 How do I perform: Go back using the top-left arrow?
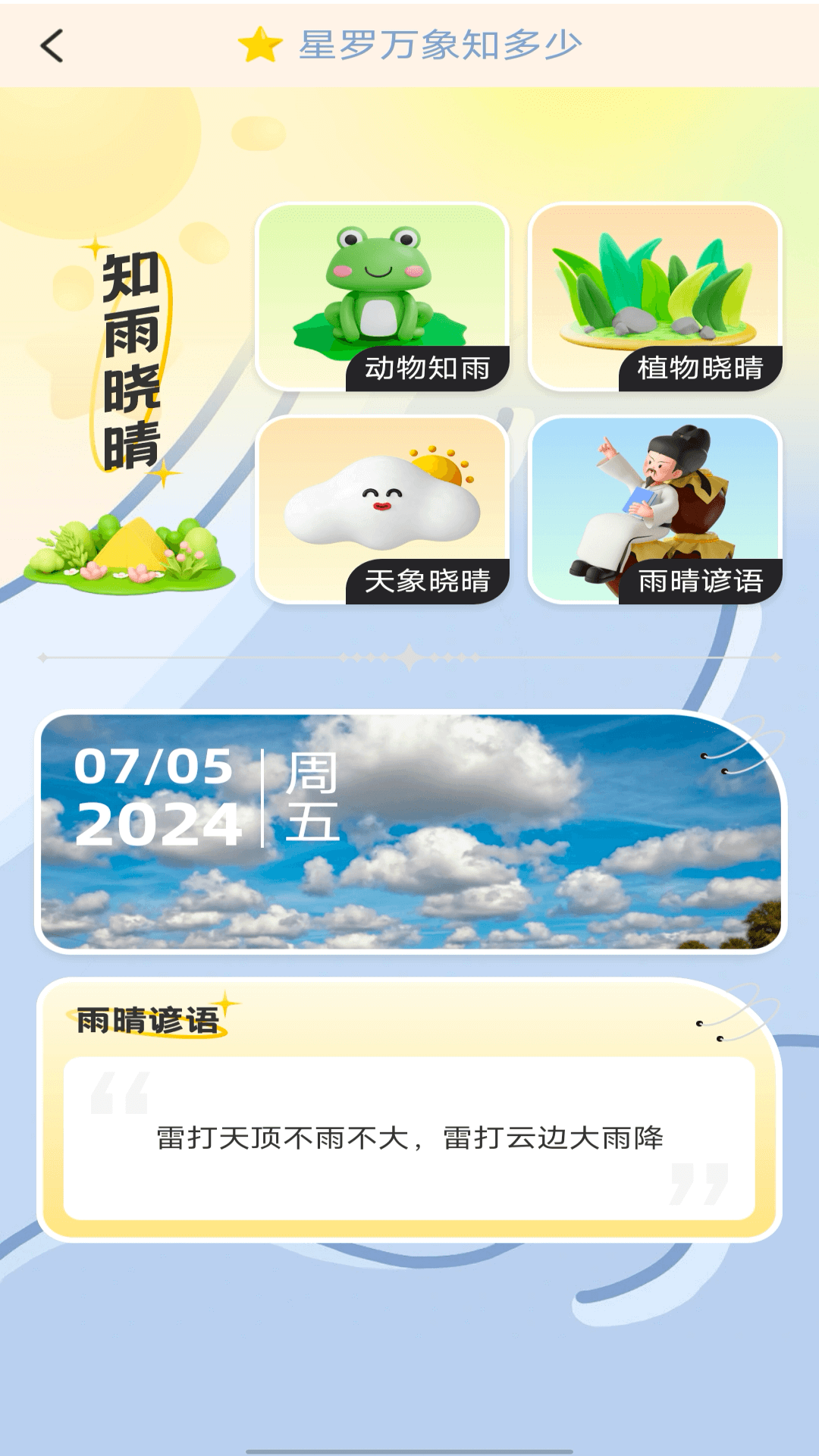[52, 45]
